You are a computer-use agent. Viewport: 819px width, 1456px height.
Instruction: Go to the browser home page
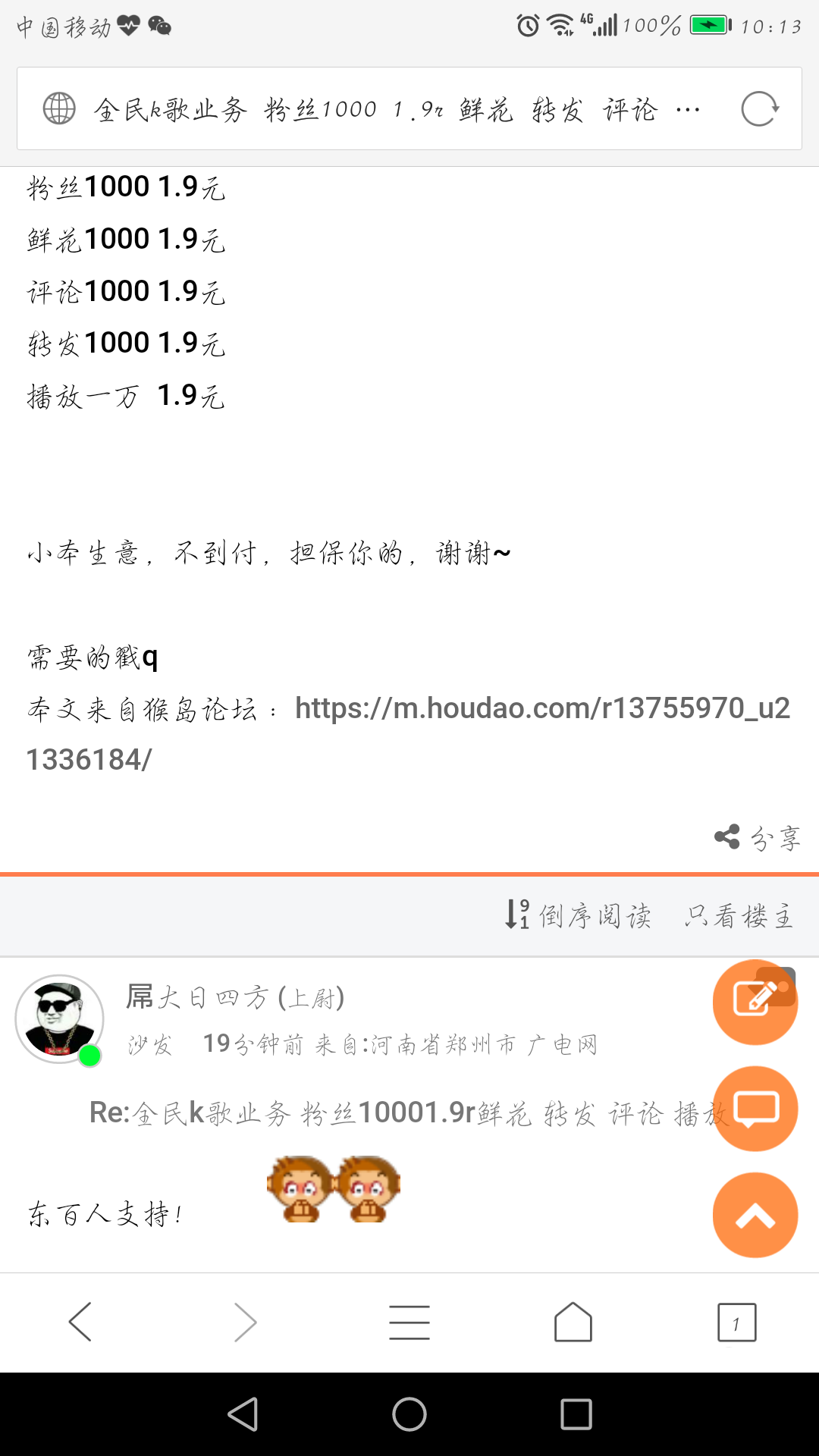[573, 1322]
